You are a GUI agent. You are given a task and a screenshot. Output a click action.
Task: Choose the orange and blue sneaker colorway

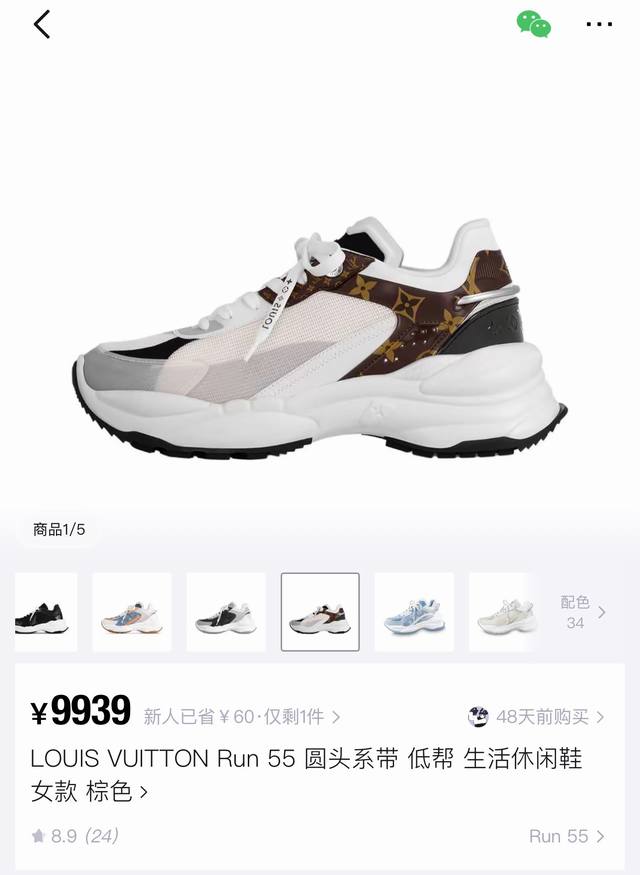coord(132,612)
